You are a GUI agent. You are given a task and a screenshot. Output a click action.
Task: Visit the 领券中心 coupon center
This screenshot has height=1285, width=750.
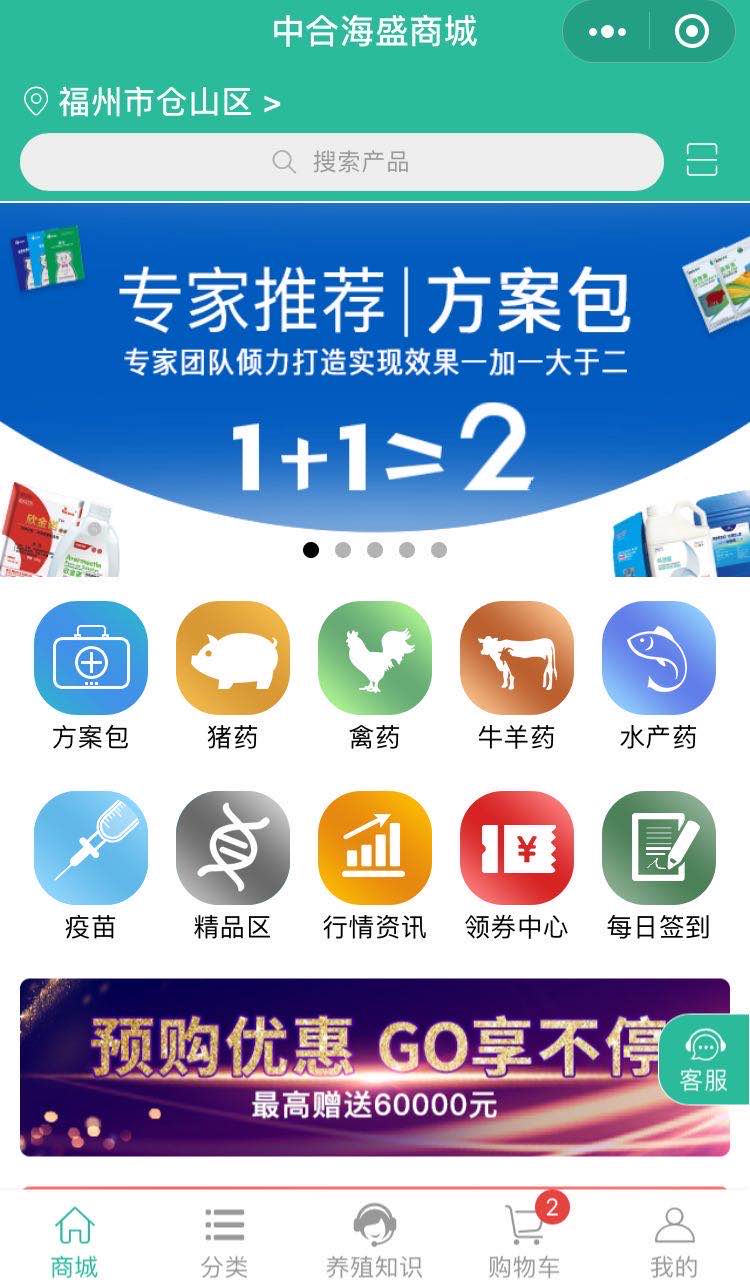[x=517, y=848]
